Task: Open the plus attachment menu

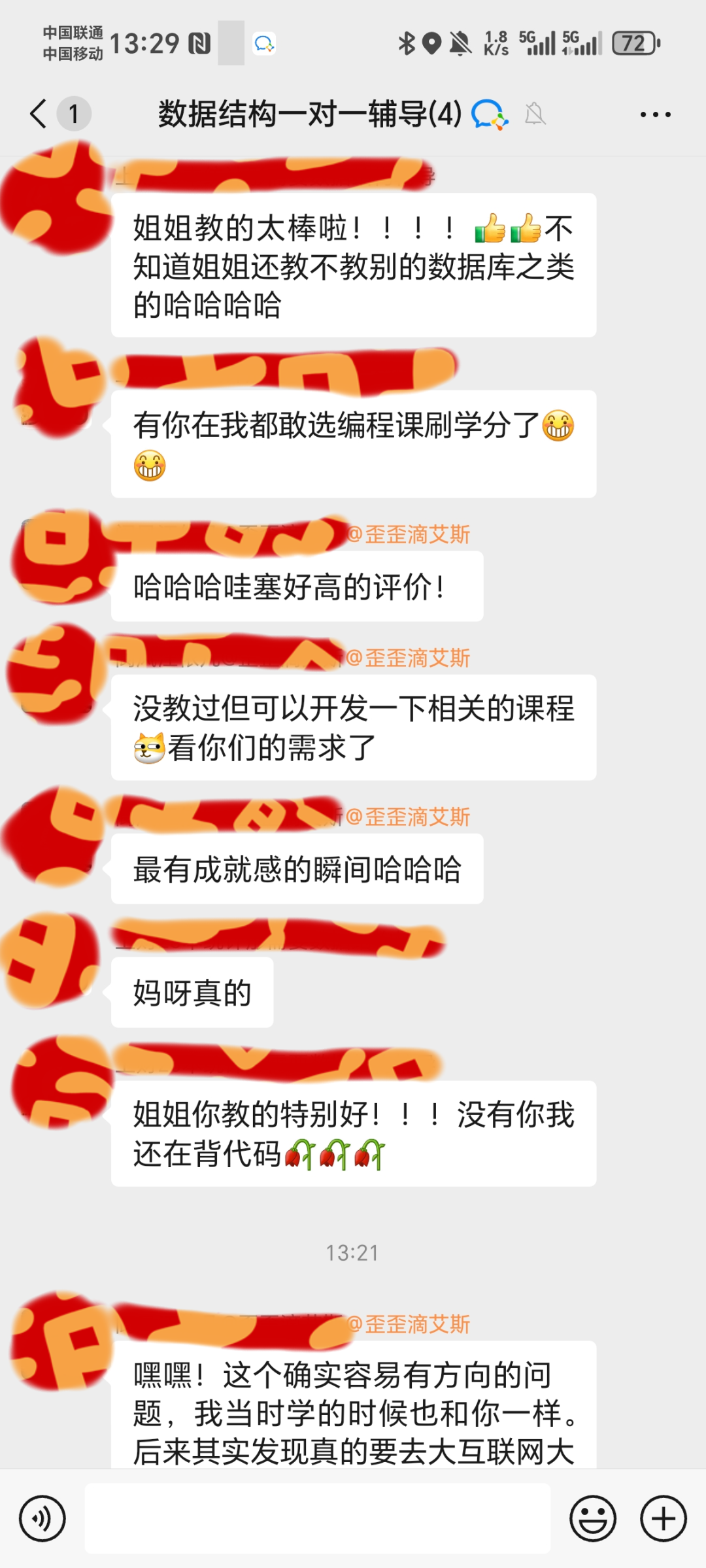Action: point(664,1518)
